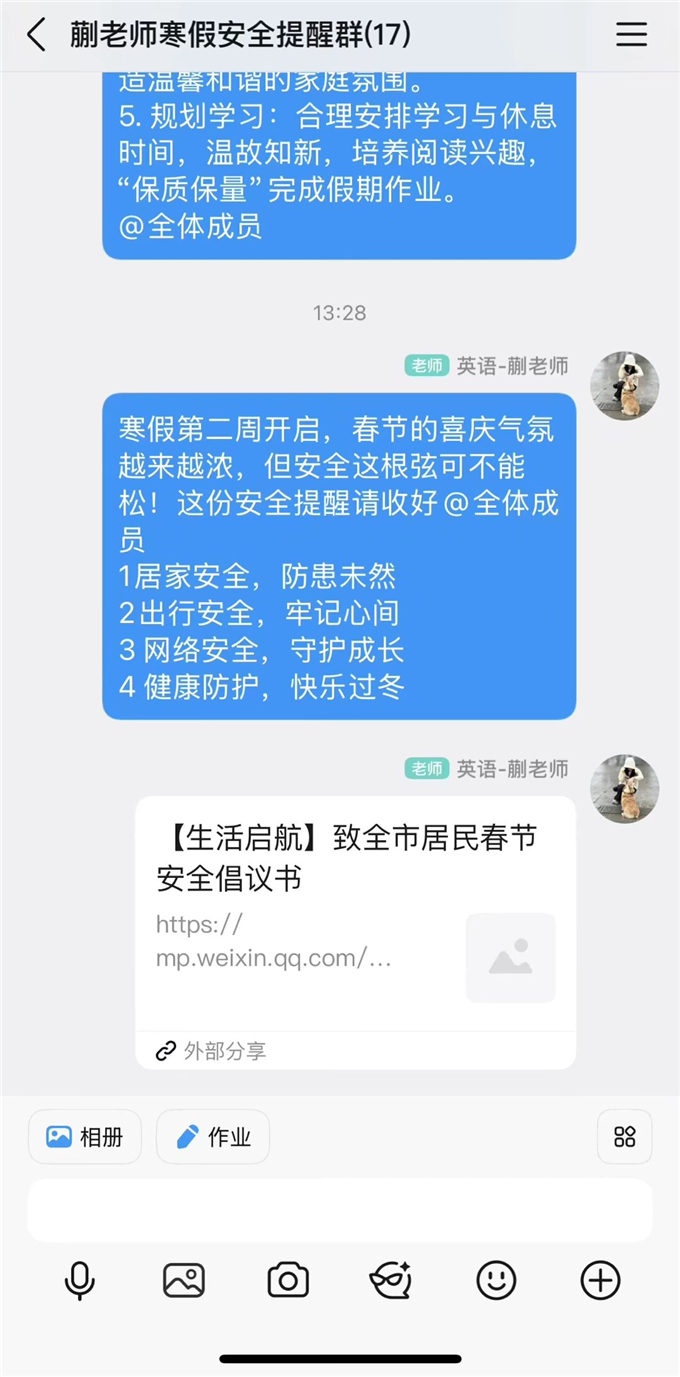Open the sticker mask icon

click(391, 1281)
